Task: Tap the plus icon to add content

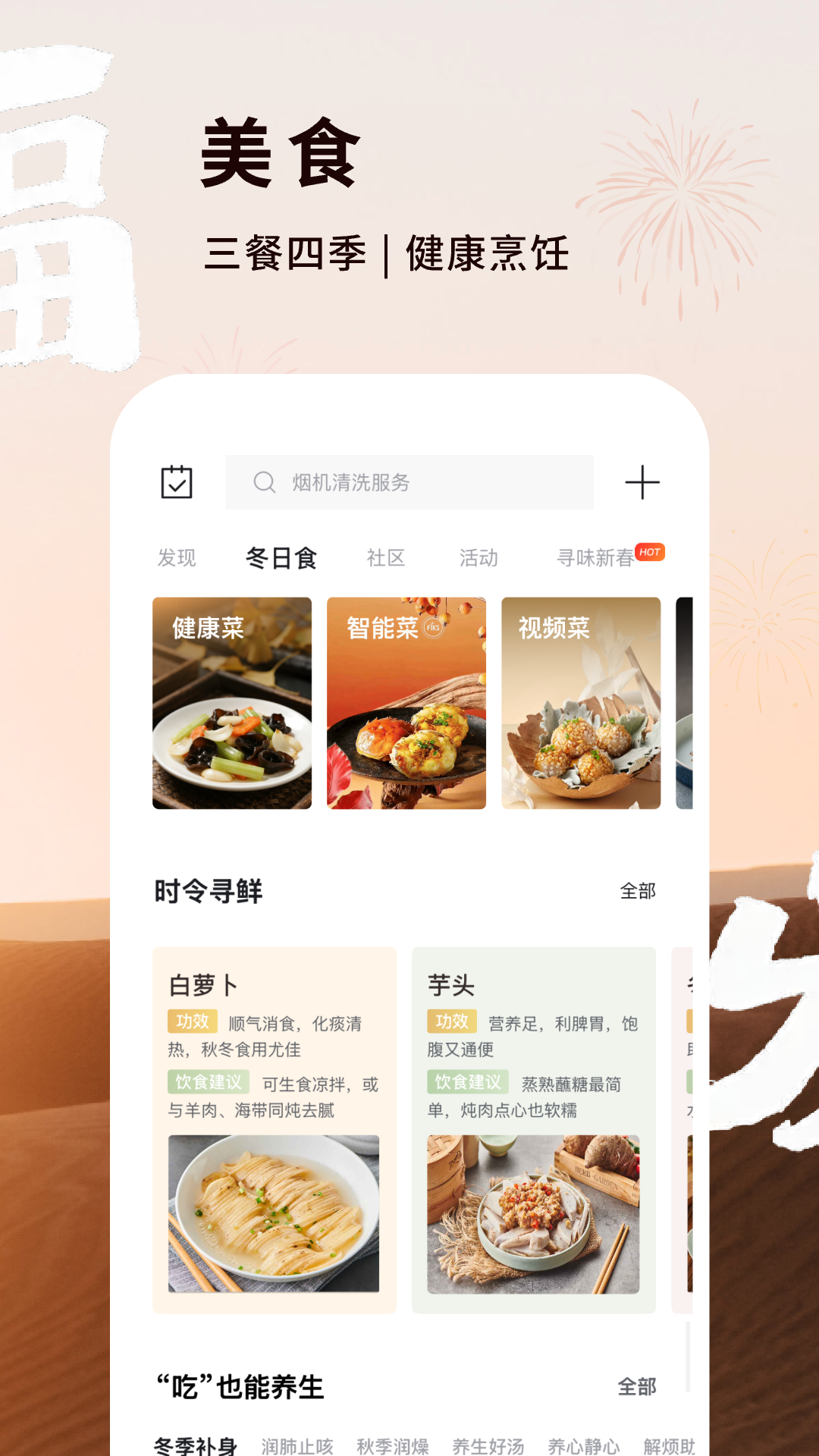Action: point(643,481)
